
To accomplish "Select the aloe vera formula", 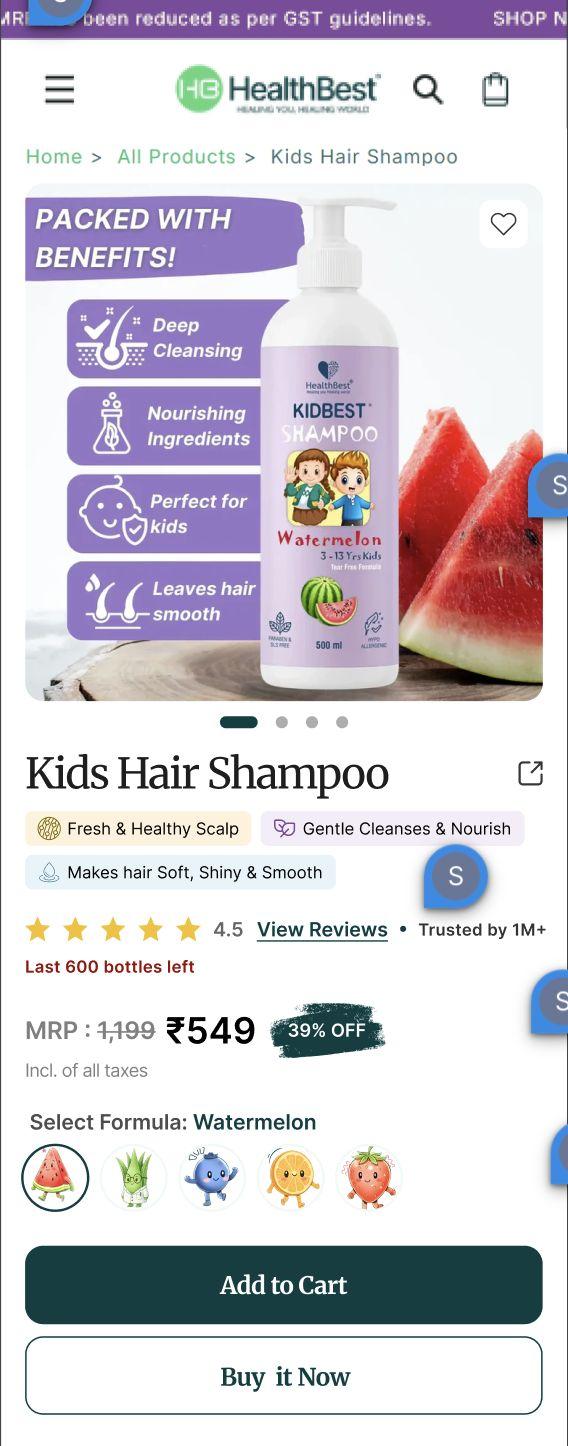I will (x=133, y=1178).
